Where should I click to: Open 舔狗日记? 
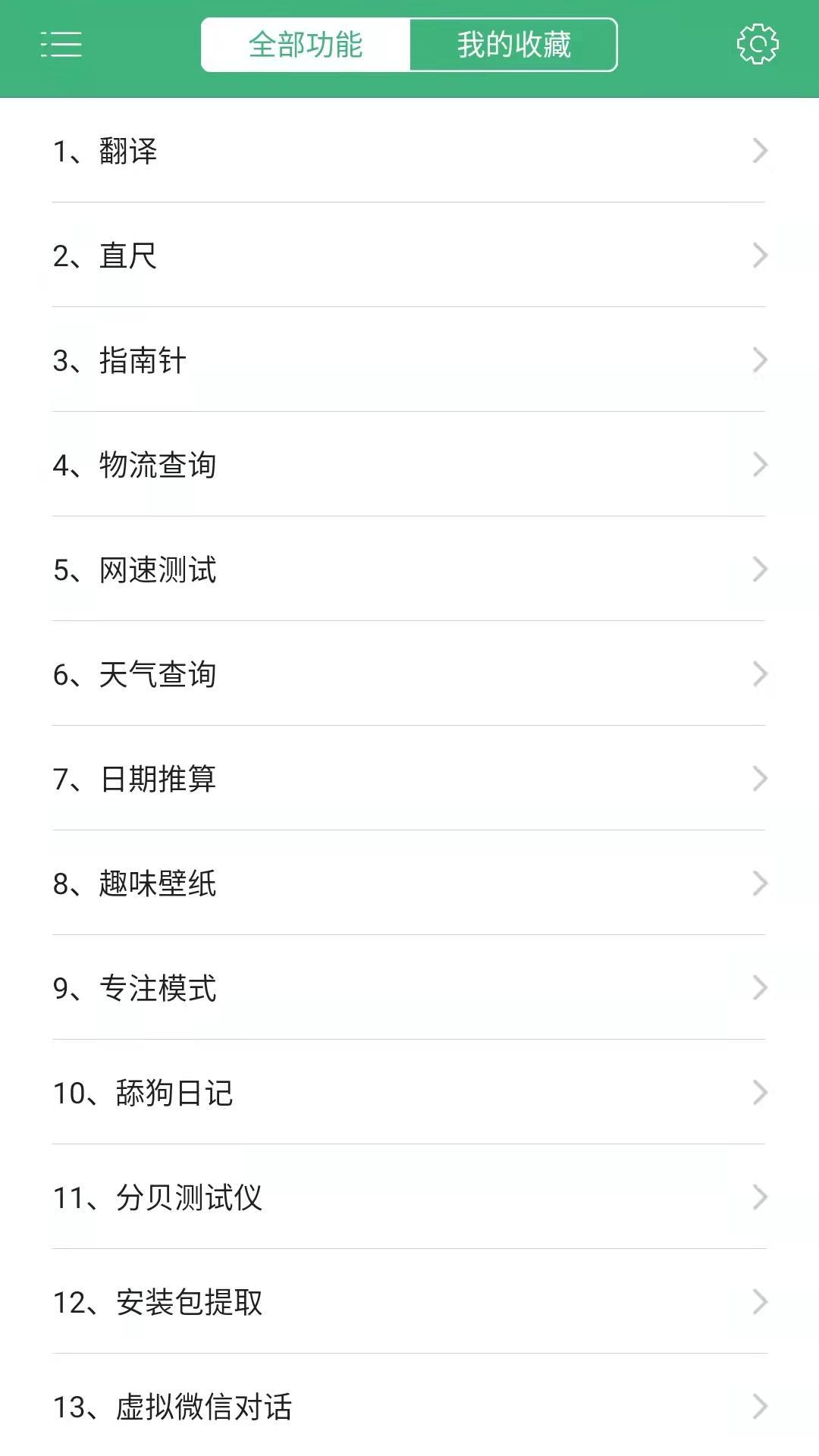(409, 1092)
